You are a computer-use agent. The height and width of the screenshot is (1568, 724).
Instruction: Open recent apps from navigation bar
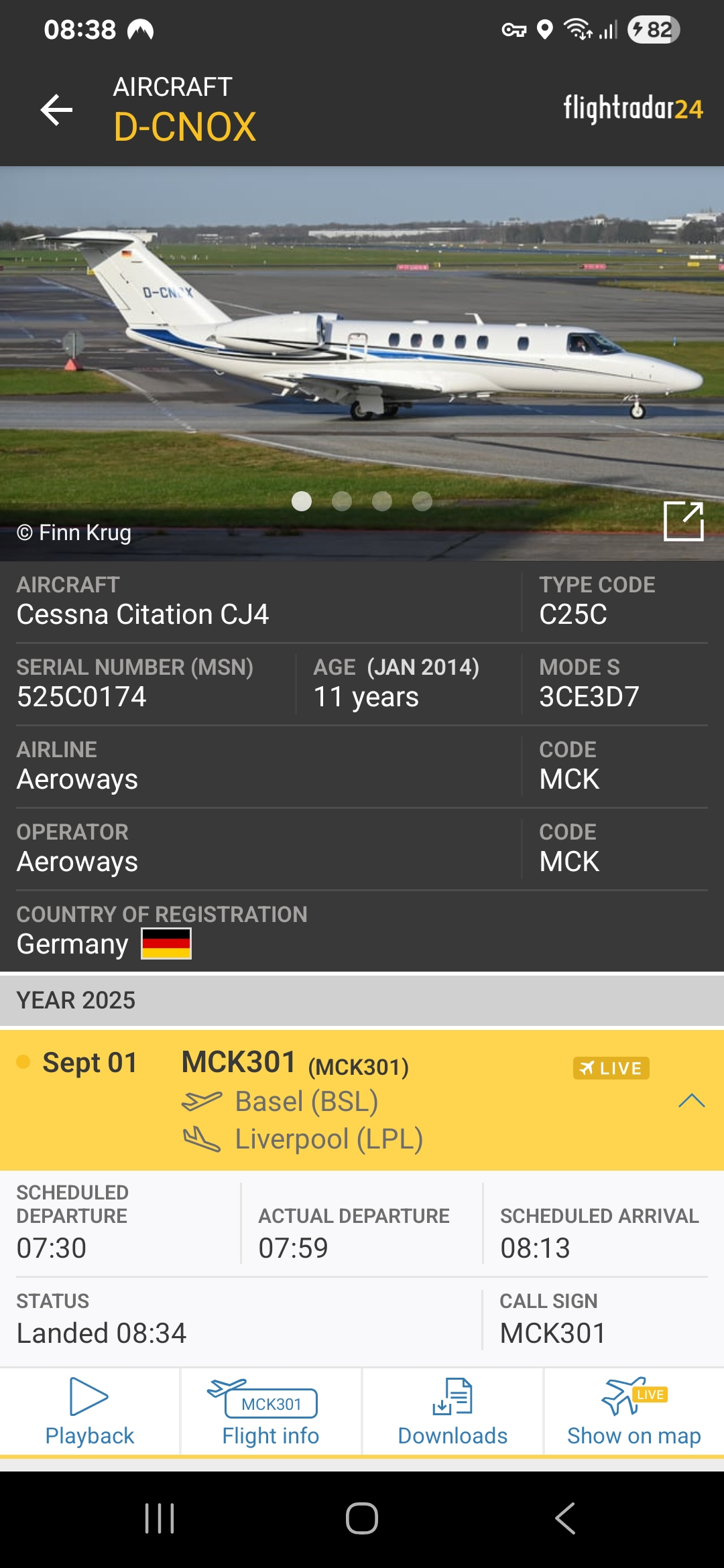pyautogui.click(x=160, y=1518)
